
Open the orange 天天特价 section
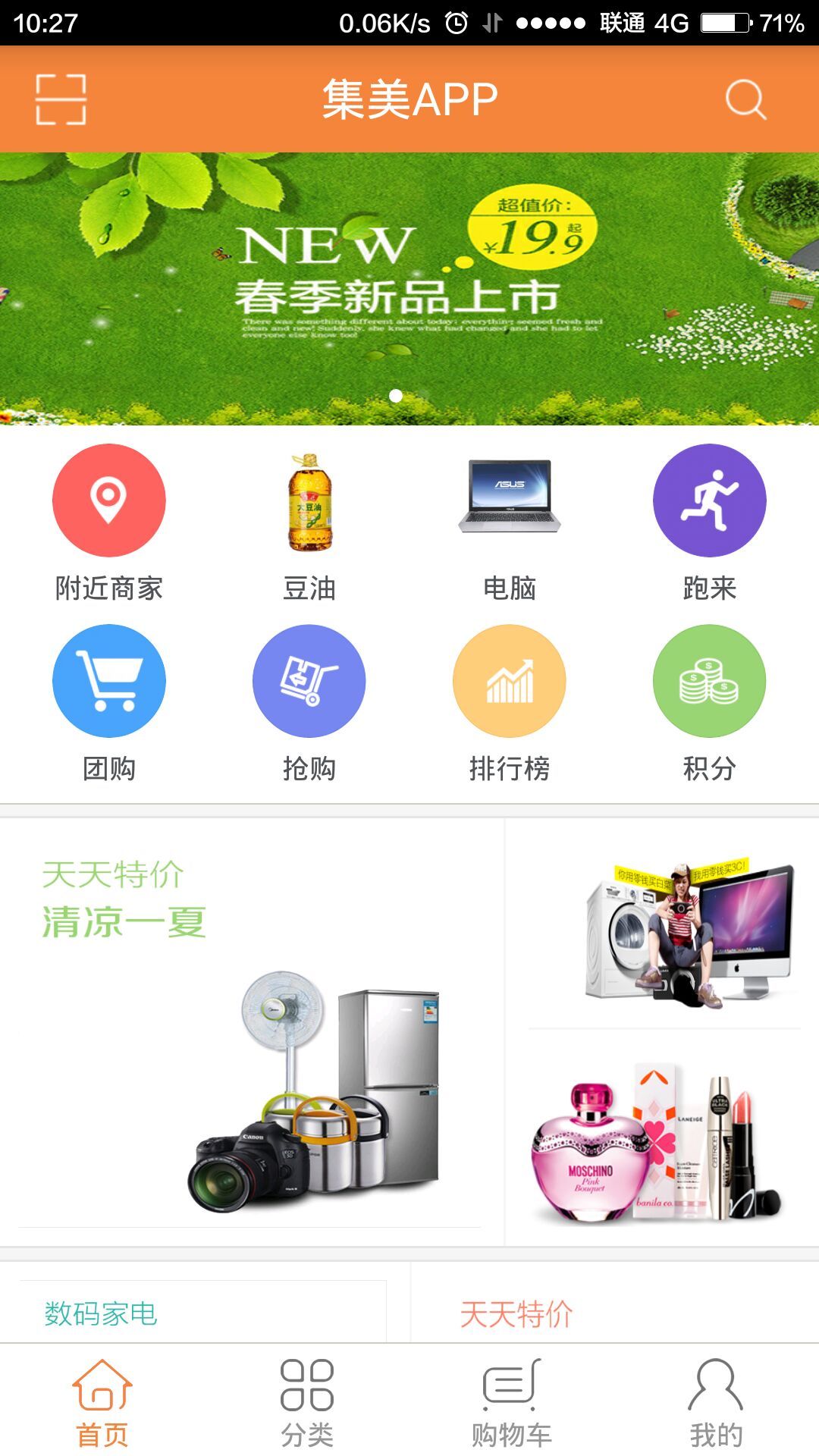(516, 1313)
